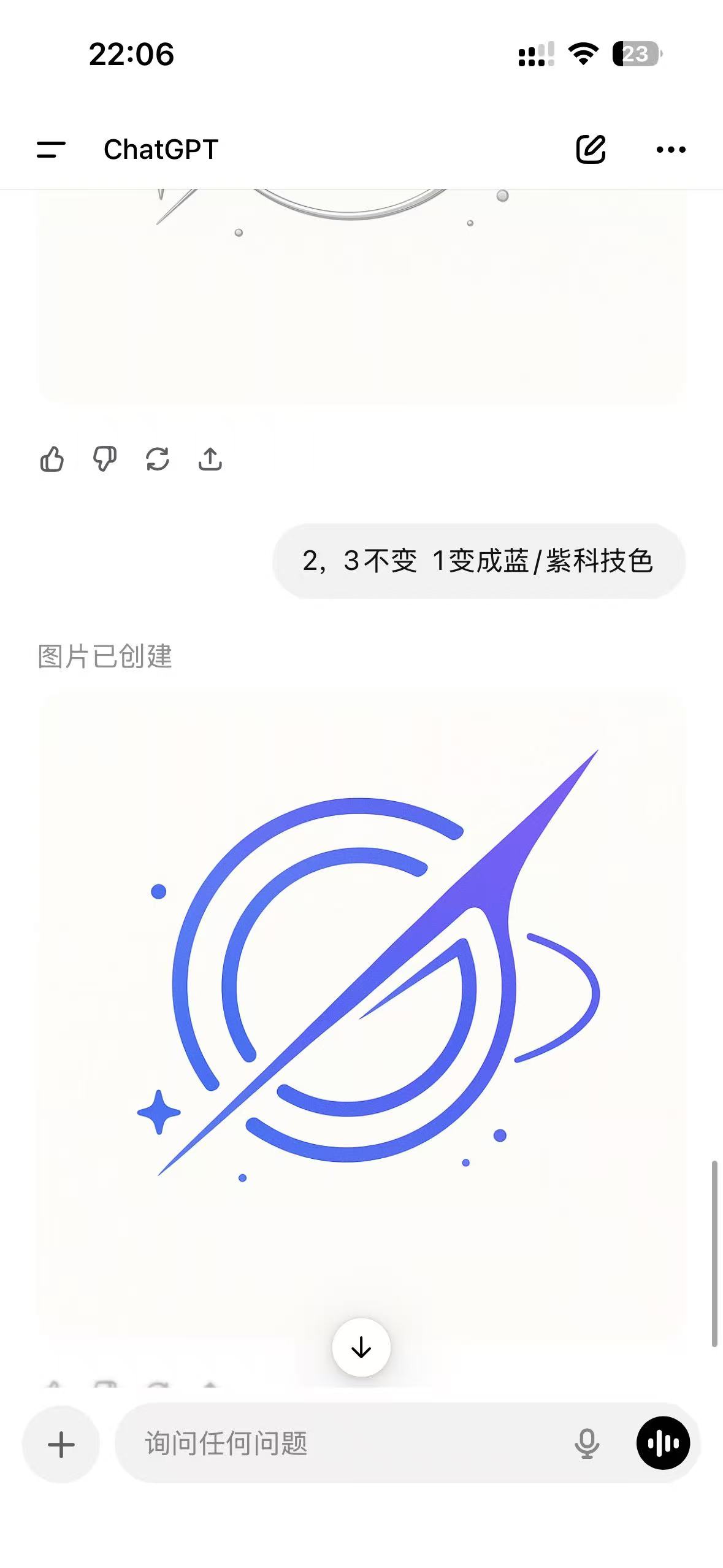The height and width of the screenshot is (1568, 723).
Task: Open the sidebar menu
Action: point(51,149)
